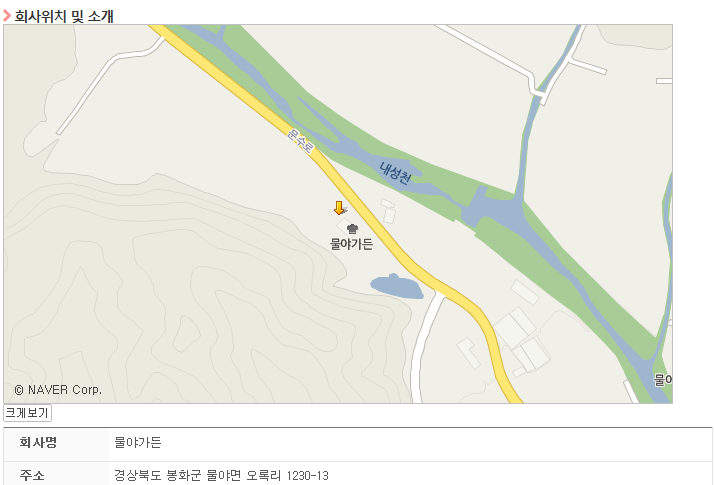Tap the yellow location marker on the map
The height and width of the screenshot is (485, 714).
click(339, 208)
